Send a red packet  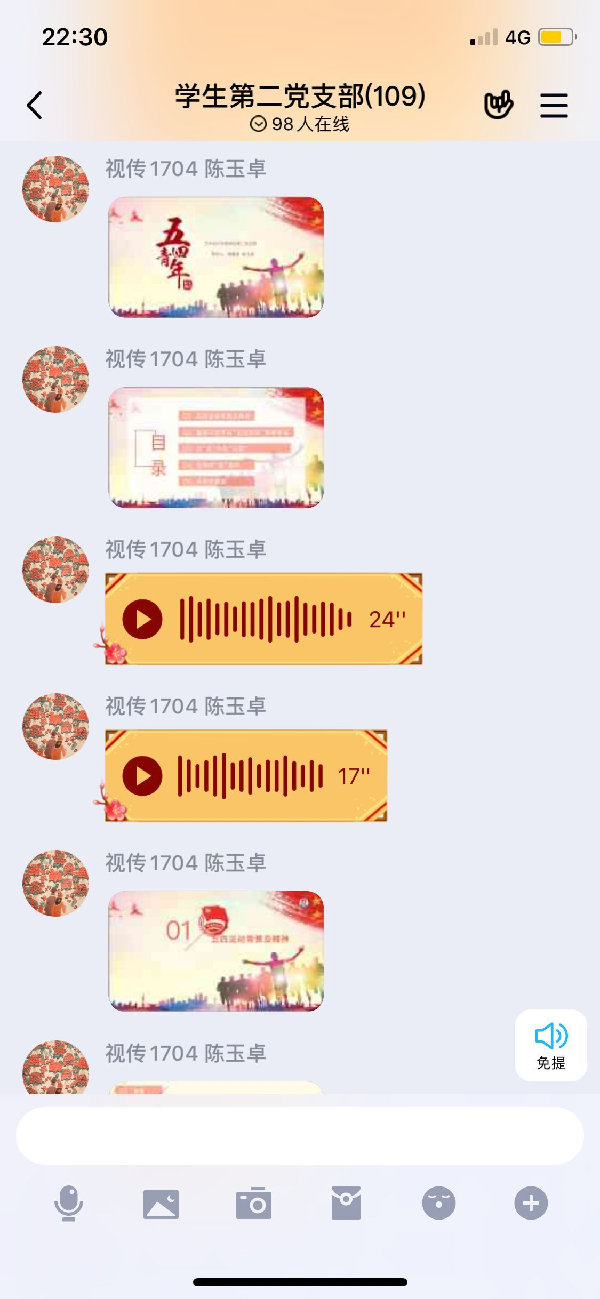click(x=346, y=1203)
